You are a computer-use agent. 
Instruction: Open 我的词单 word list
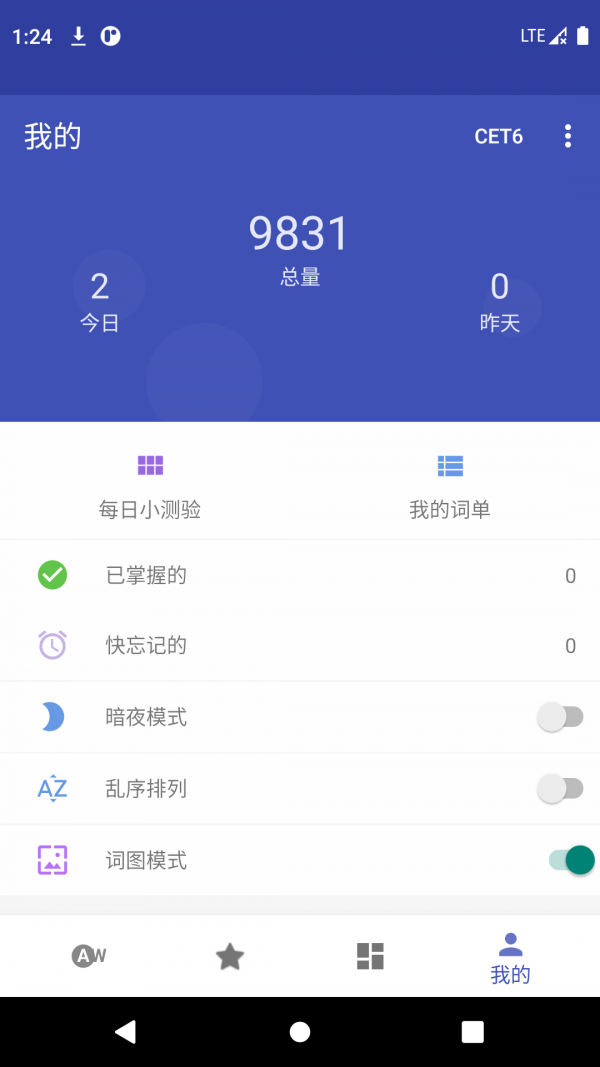[450, 486]
